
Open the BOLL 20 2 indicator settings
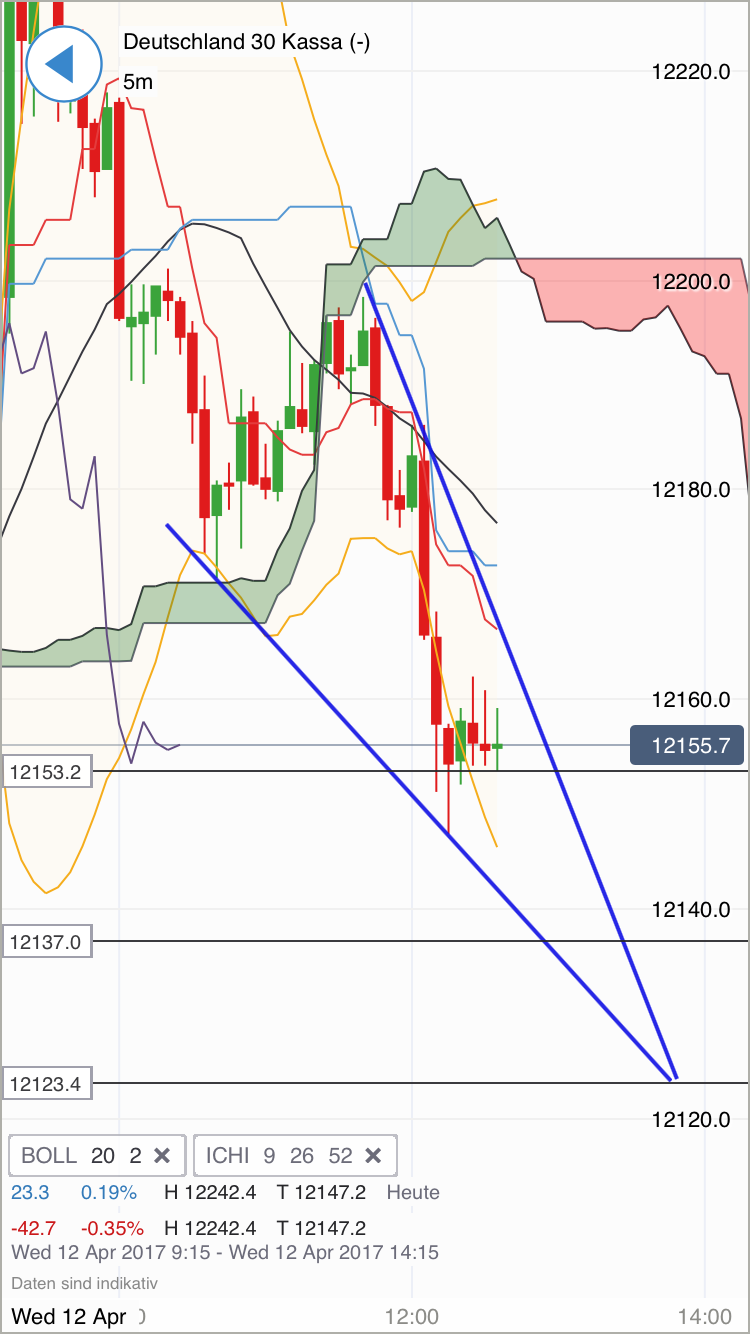tap(80, 1156)
